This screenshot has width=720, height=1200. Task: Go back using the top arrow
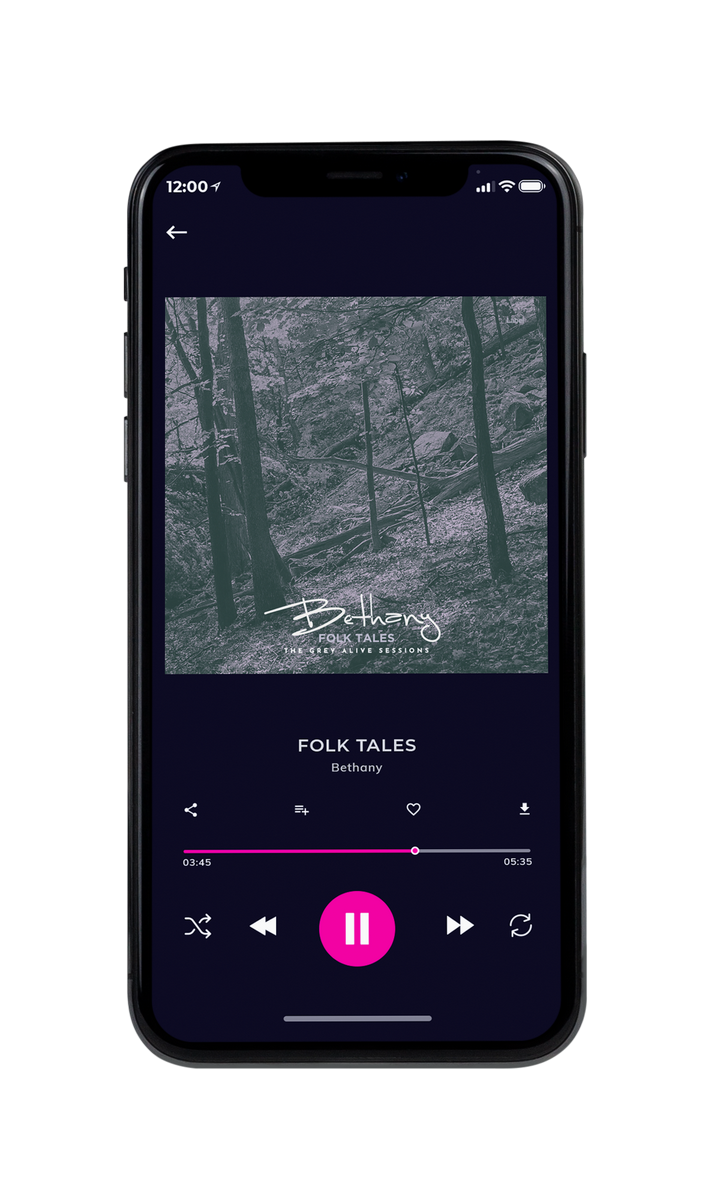pyautogui.click(x=177, y=232)
